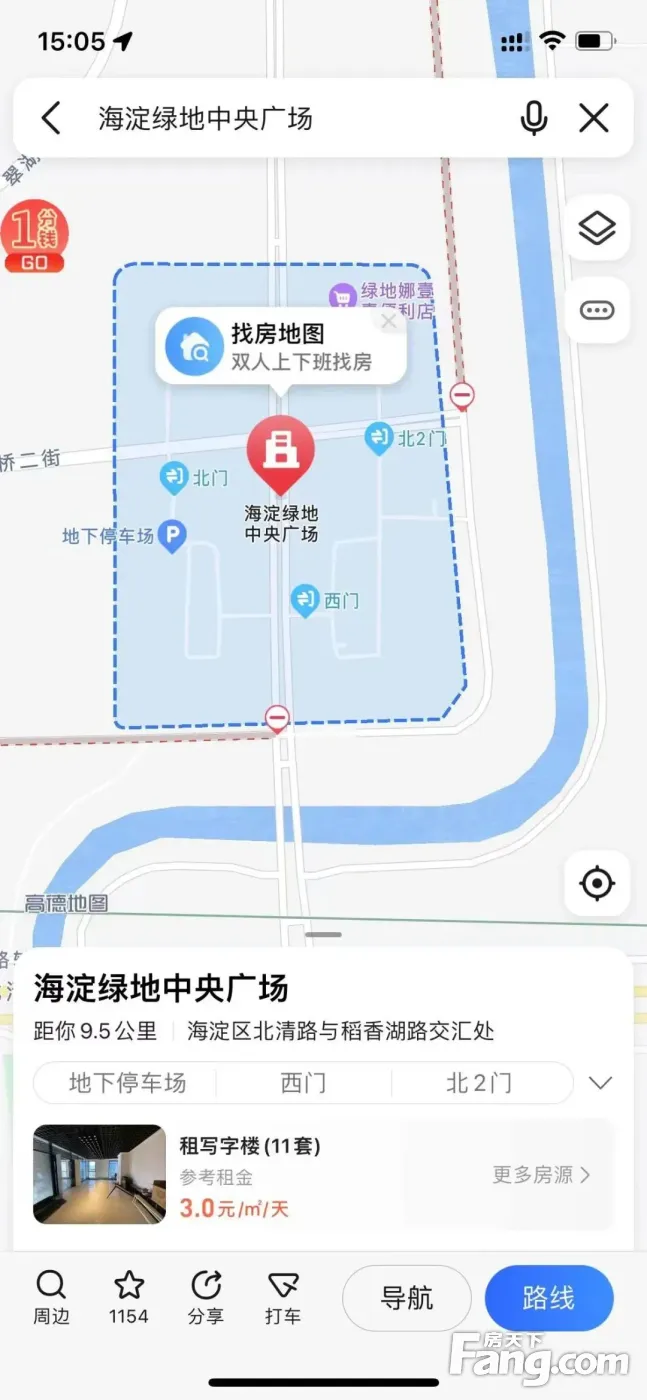This screenshot has width=647, height=1400.
Task: Share this location via 分享
Action: 206,1298
